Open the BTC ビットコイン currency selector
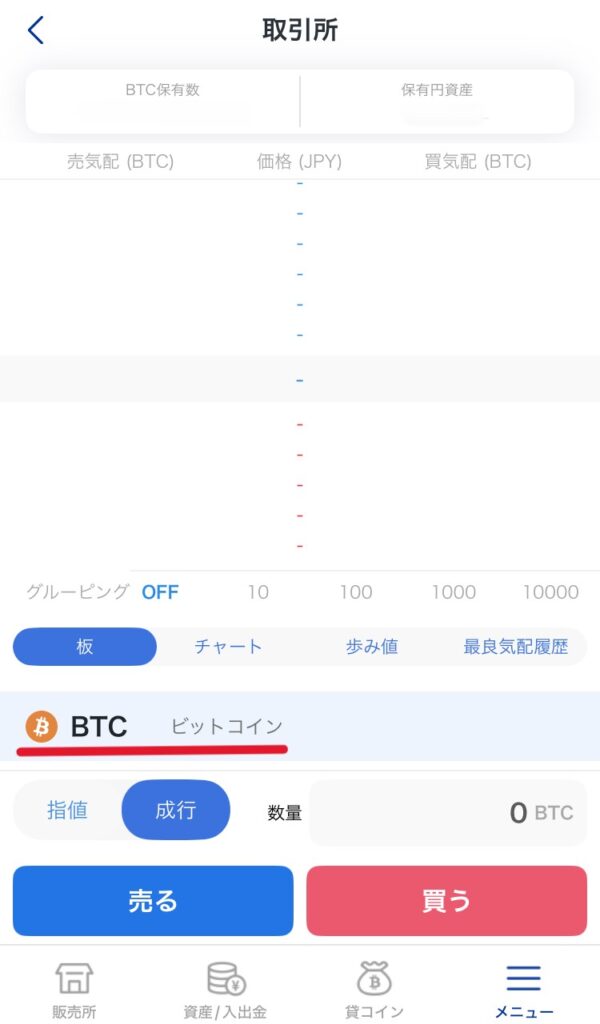This screenshot has width=600, height=1024. [155, 727]
